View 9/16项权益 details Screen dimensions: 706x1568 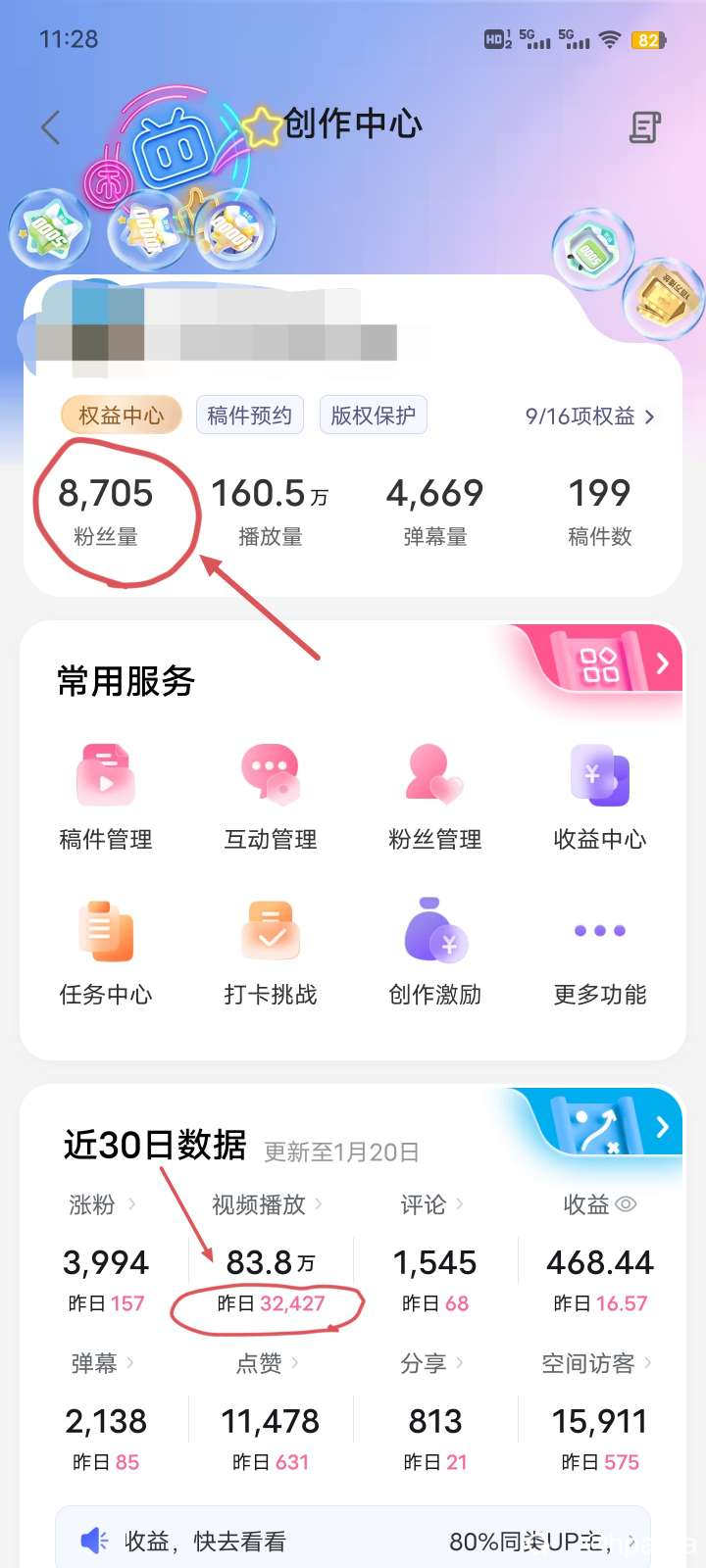pyautogui.click(x=589, y=416)
